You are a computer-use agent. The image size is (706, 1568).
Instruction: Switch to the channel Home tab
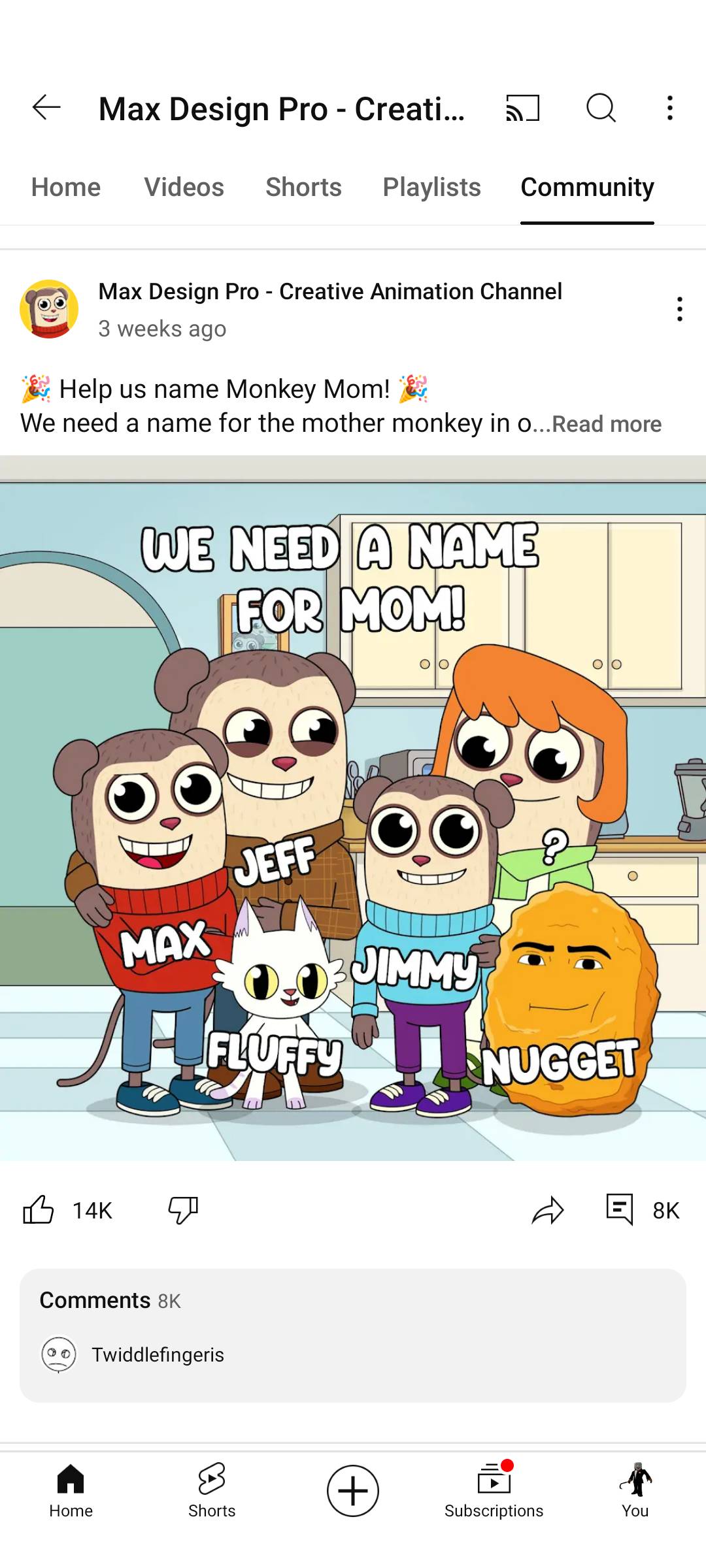coord(66,188)
